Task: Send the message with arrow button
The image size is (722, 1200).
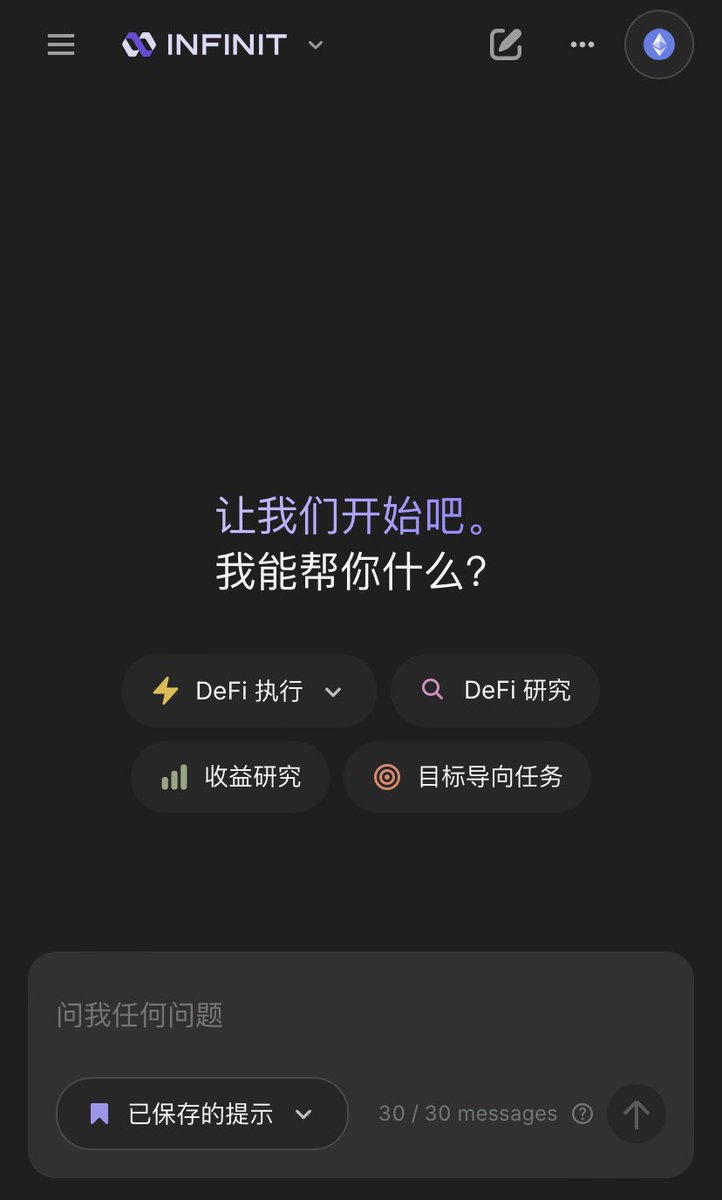Action: [x=636, y=1114]
